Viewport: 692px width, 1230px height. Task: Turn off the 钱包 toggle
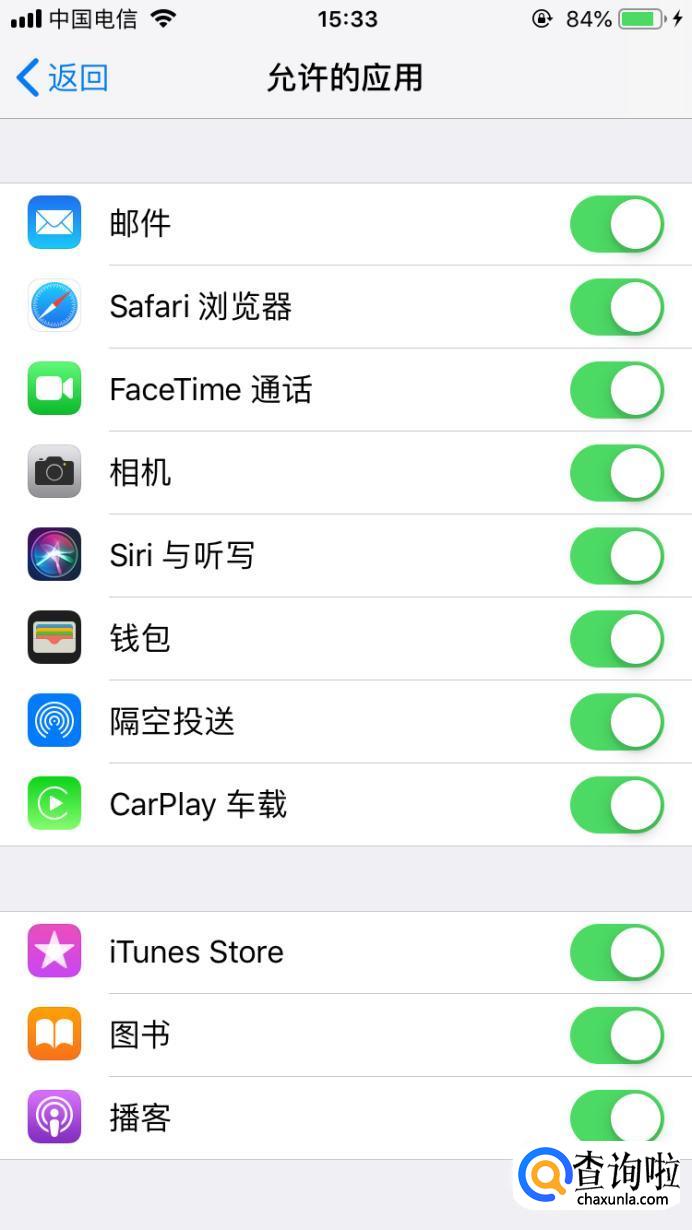point(616,639)
